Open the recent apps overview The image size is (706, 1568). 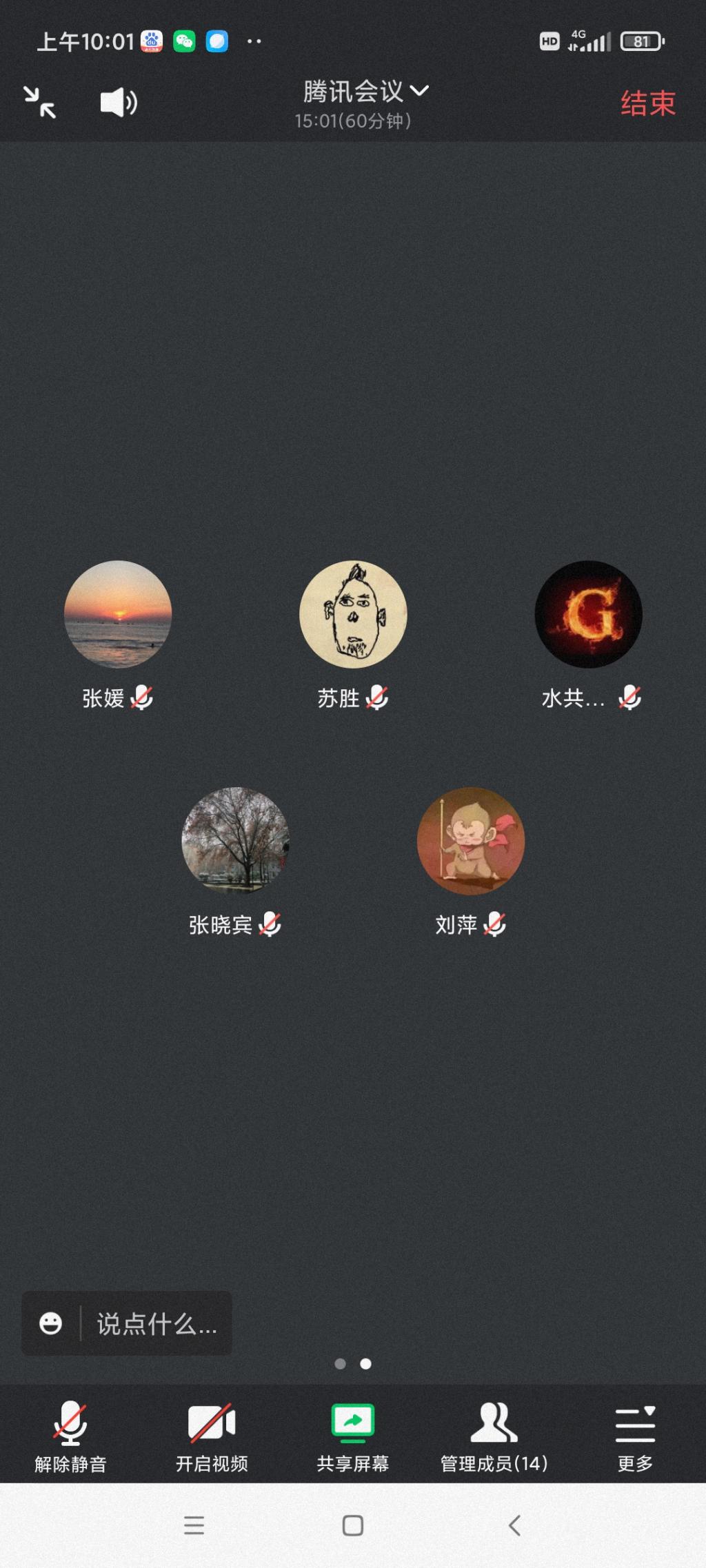coord(194,1525)
